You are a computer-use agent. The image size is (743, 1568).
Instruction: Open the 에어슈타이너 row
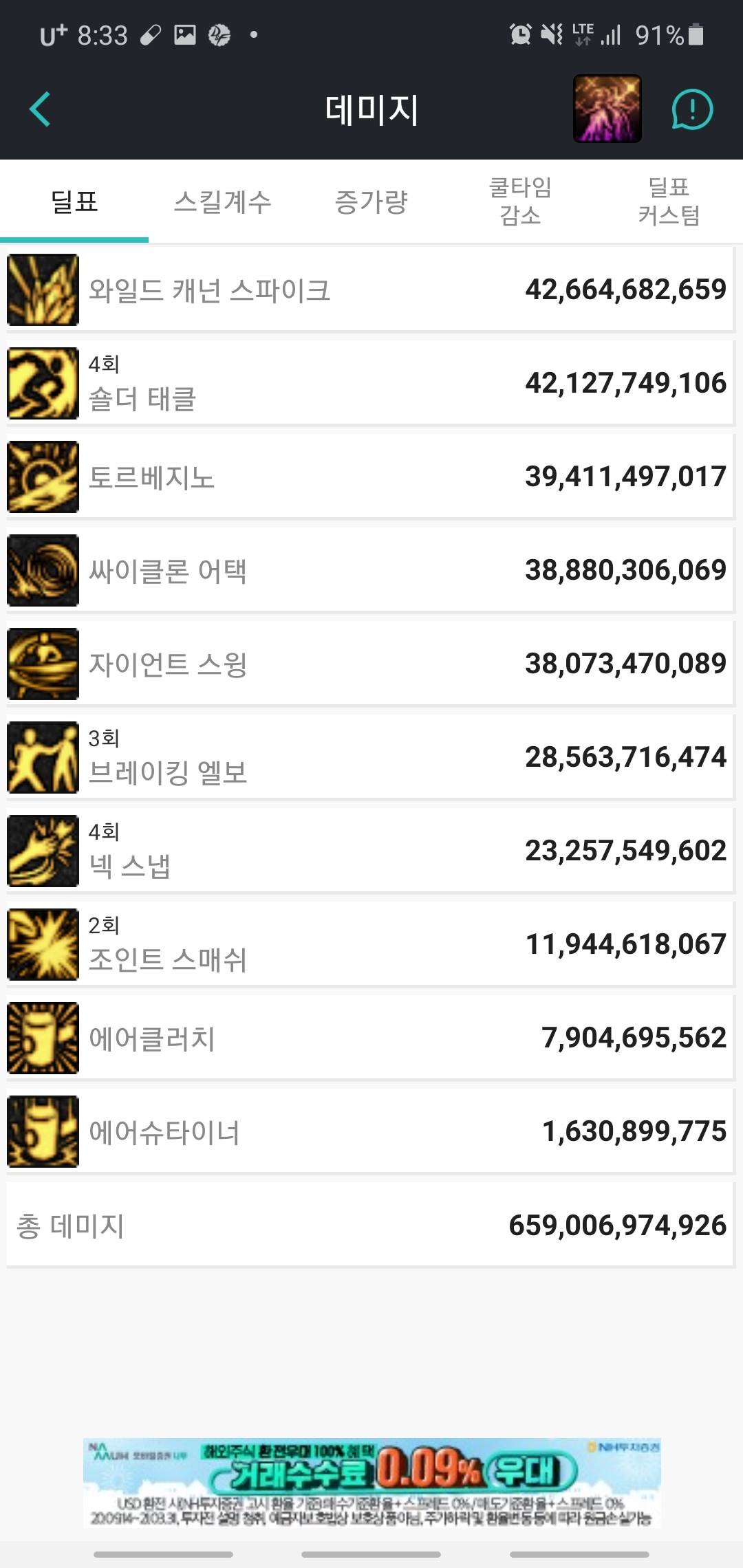pyautogui.click(x=370, y=1131)
